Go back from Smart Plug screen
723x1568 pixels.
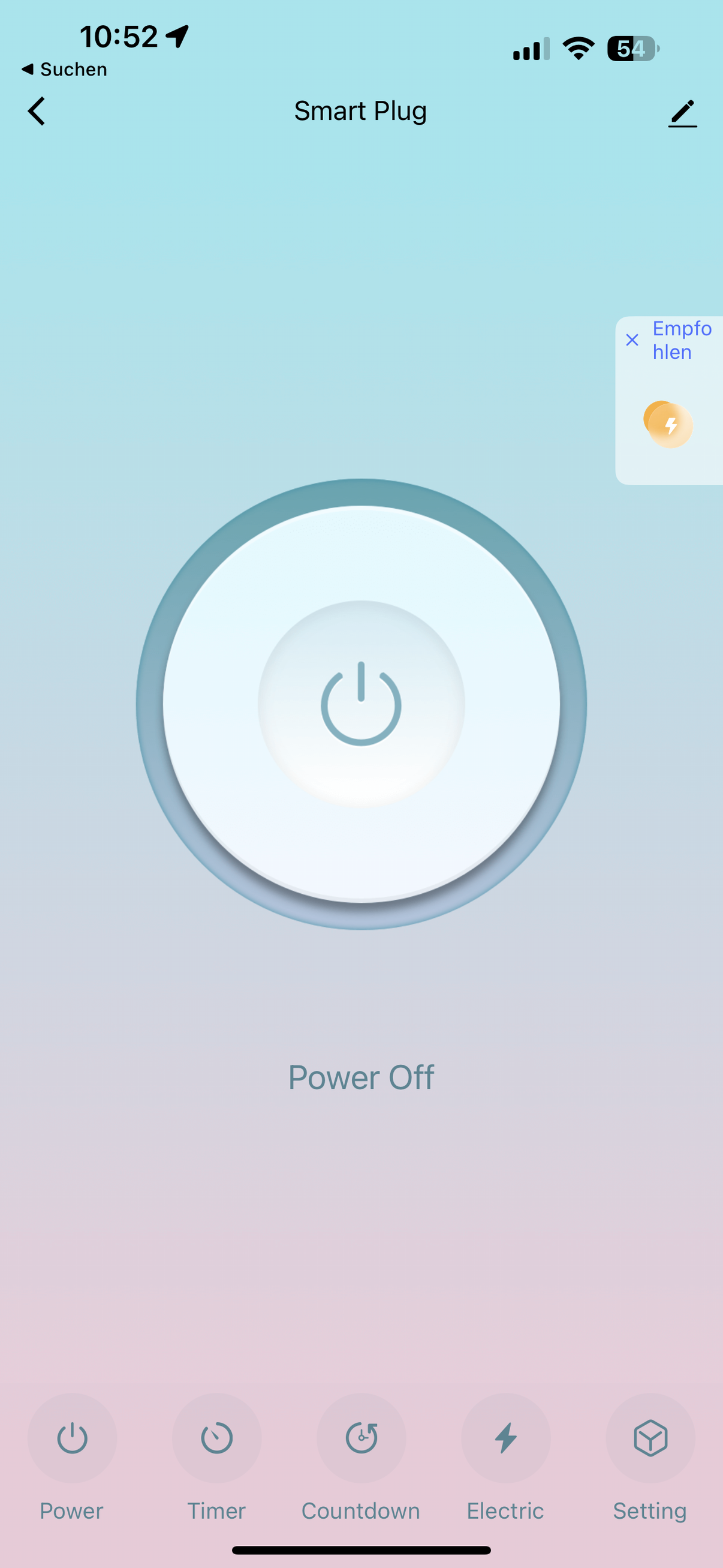point(37,112)
